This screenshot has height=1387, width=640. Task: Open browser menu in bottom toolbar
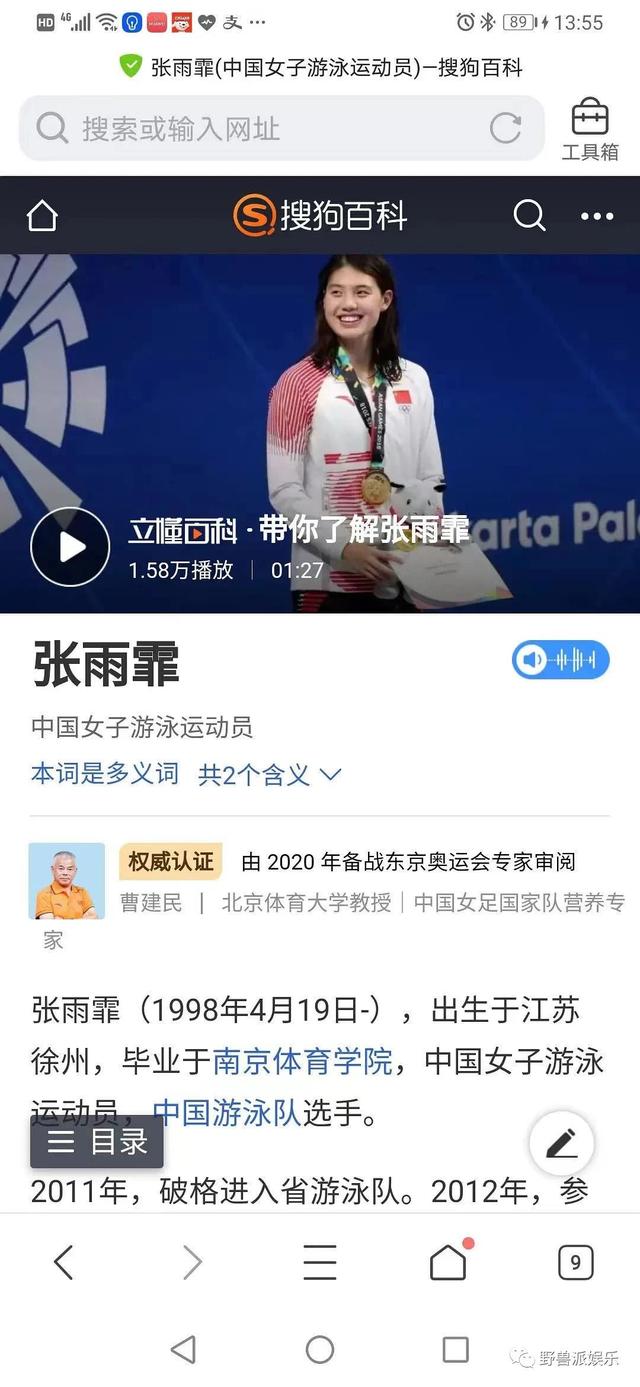[x=320, y=1263]
